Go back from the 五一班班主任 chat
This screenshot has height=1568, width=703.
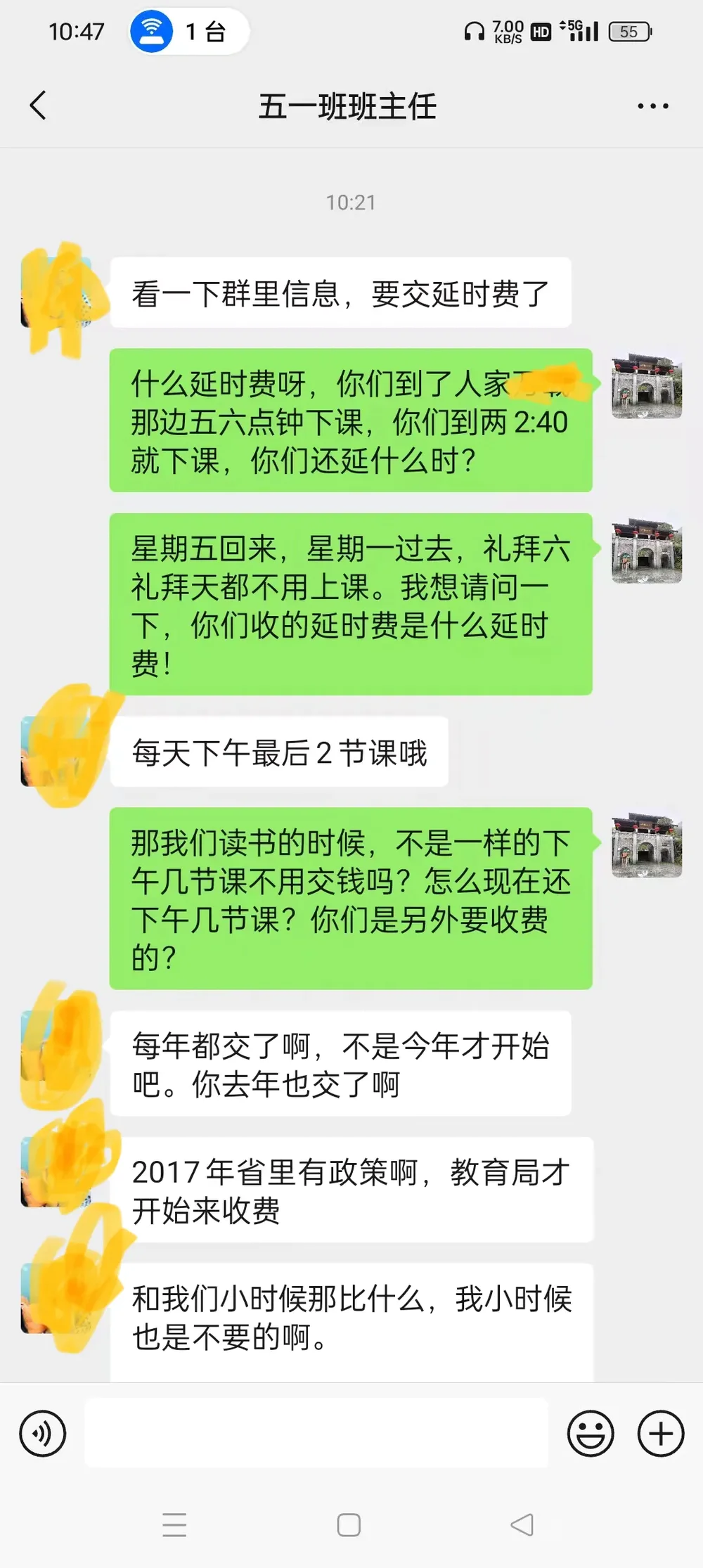point(39,106)
